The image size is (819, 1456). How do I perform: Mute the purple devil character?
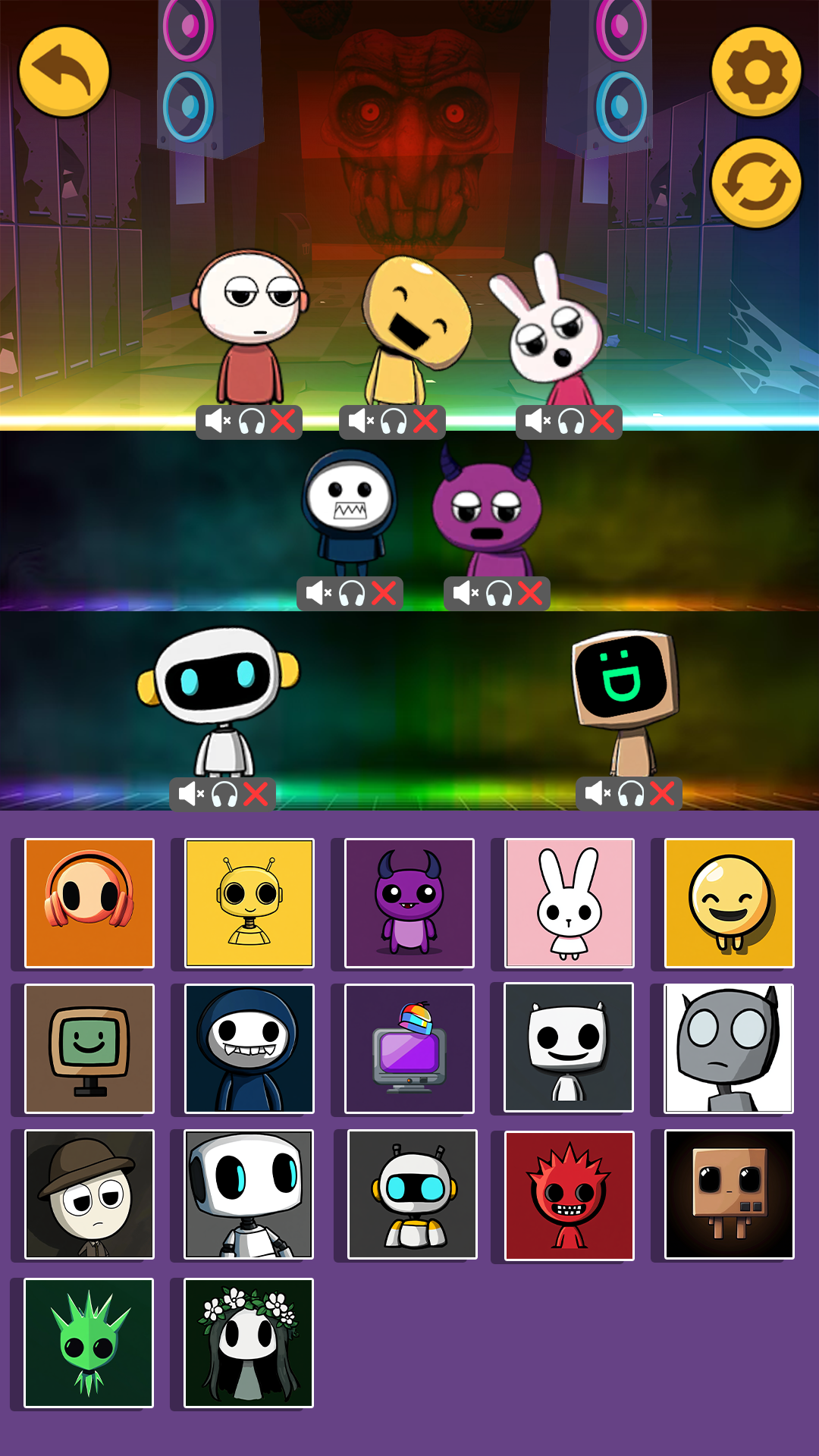click(x=464, y=593)
